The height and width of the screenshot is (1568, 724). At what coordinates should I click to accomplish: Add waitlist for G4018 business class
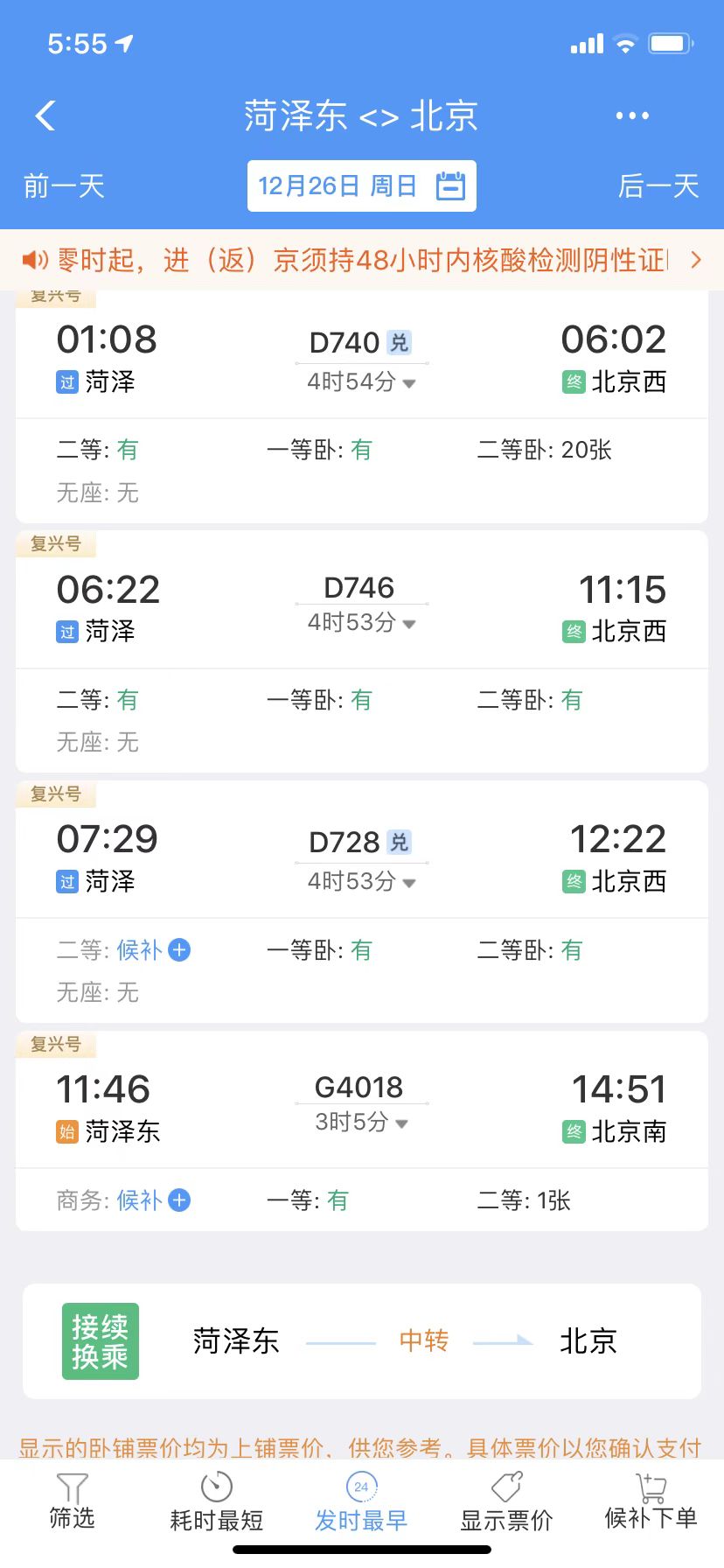pos(179,1200)
